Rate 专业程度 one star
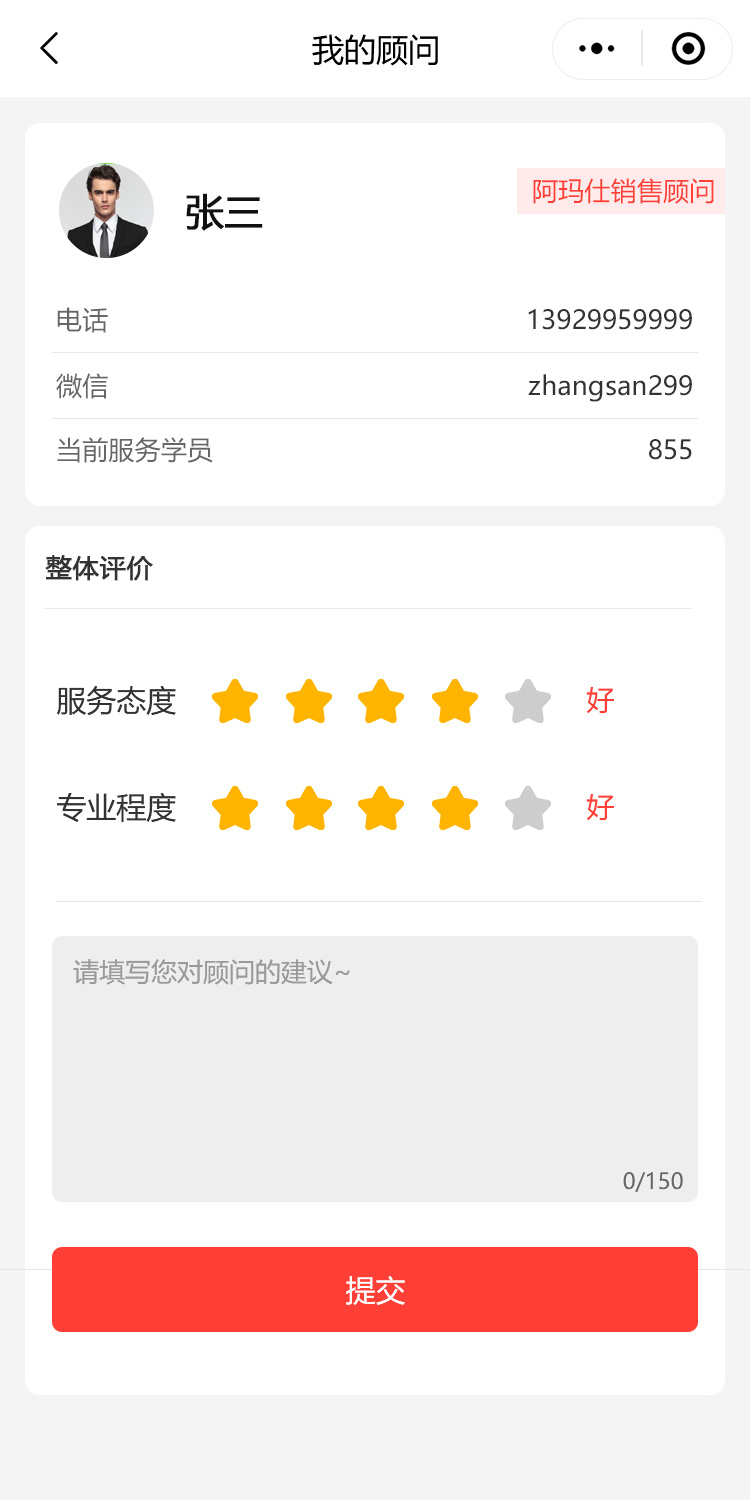 coord(235,809)
